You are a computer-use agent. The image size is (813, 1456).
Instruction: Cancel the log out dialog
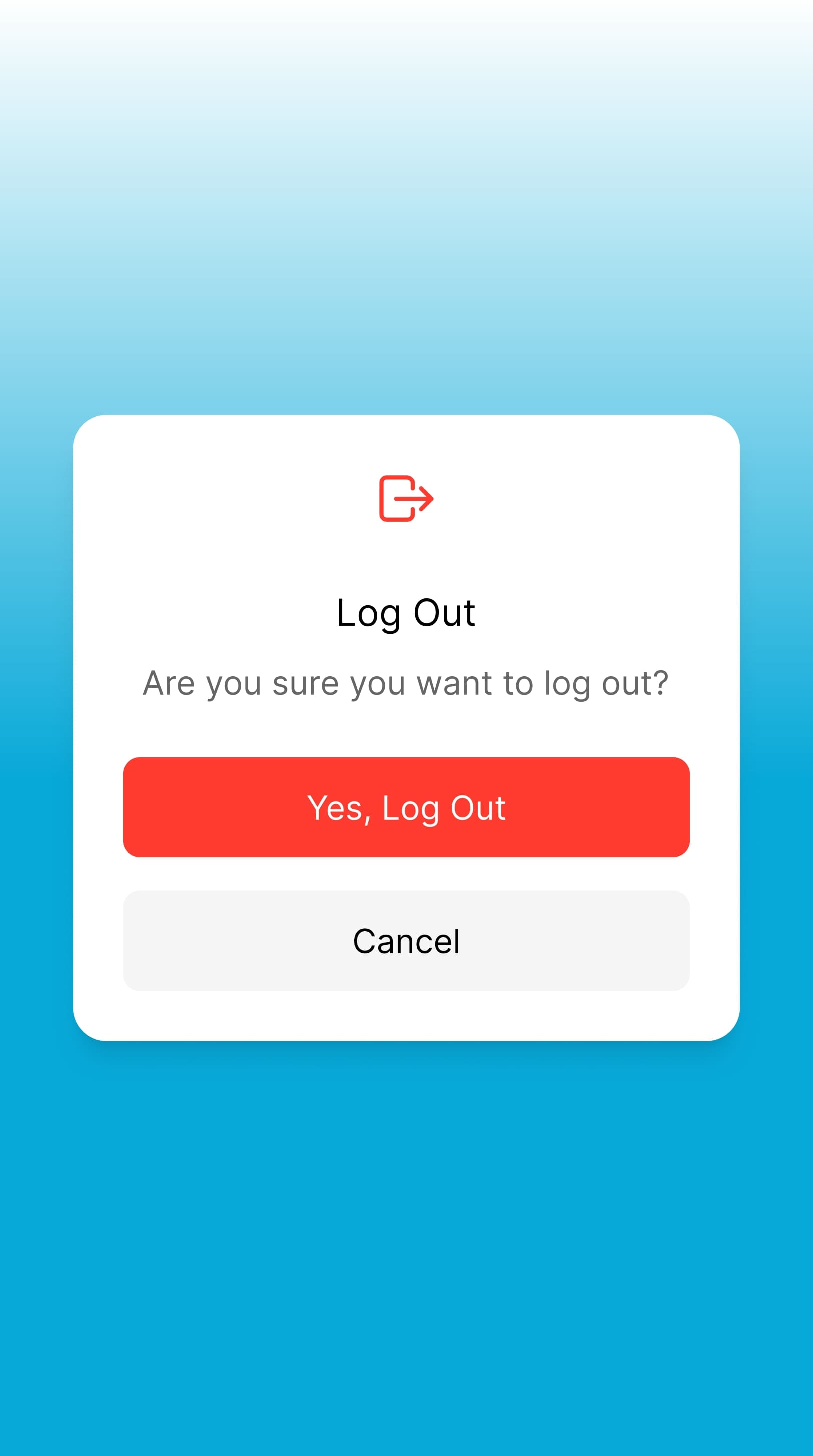click(406, 941)
